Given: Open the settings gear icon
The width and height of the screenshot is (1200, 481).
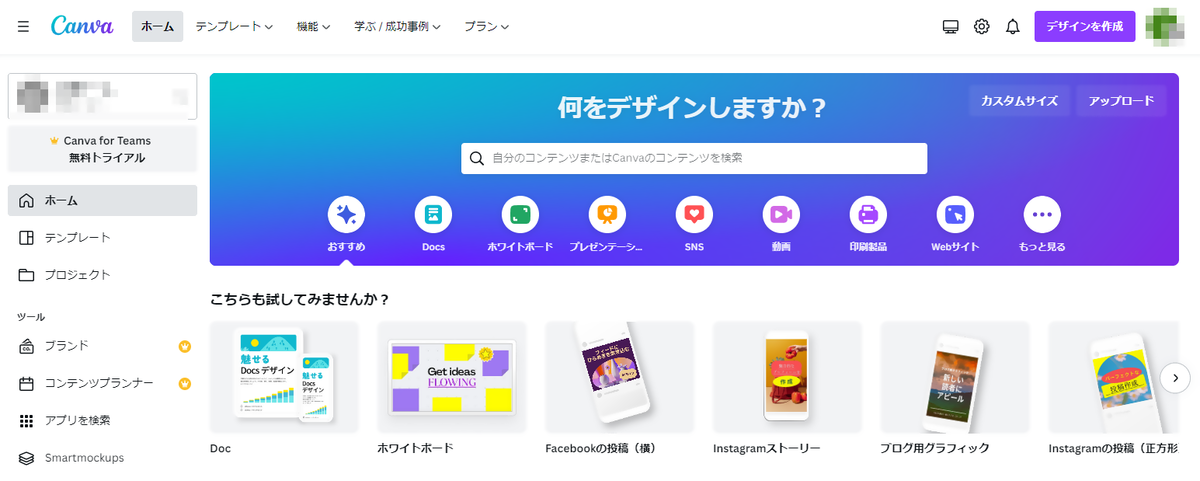Looking at the screenshot, I should (982, 26).
